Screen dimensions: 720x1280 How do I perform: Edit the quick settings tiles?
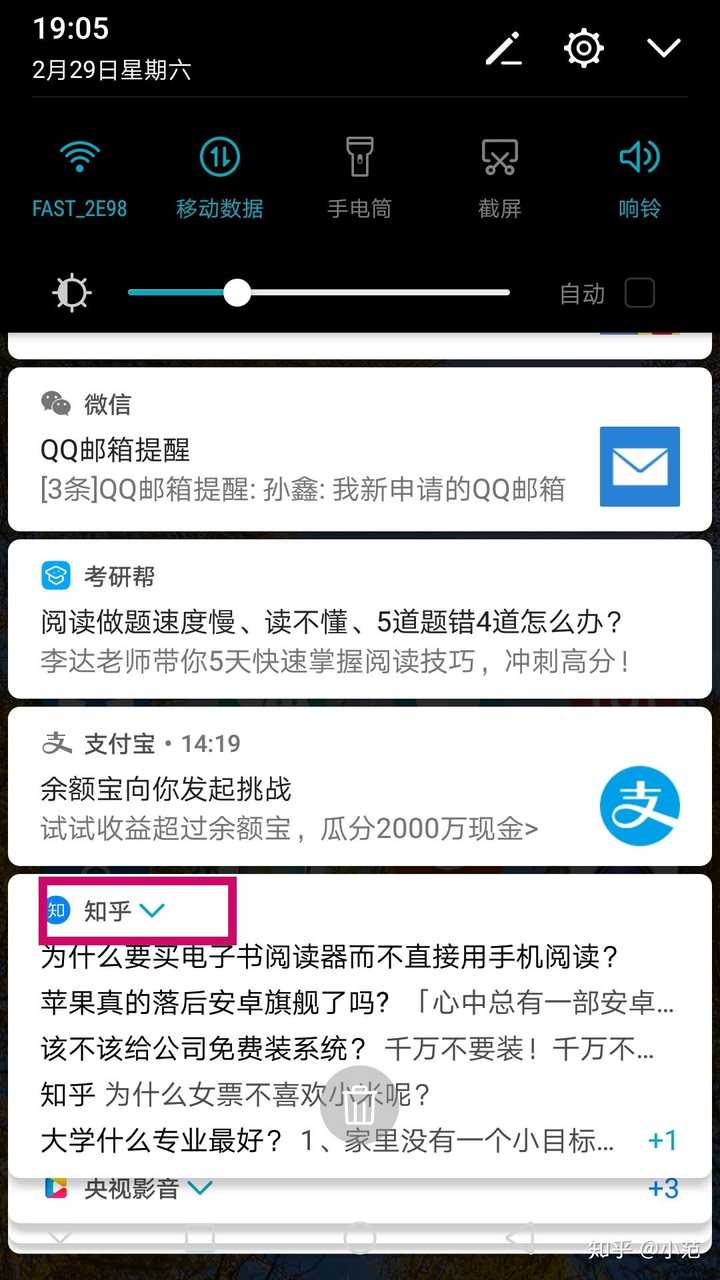coord(503,48)
